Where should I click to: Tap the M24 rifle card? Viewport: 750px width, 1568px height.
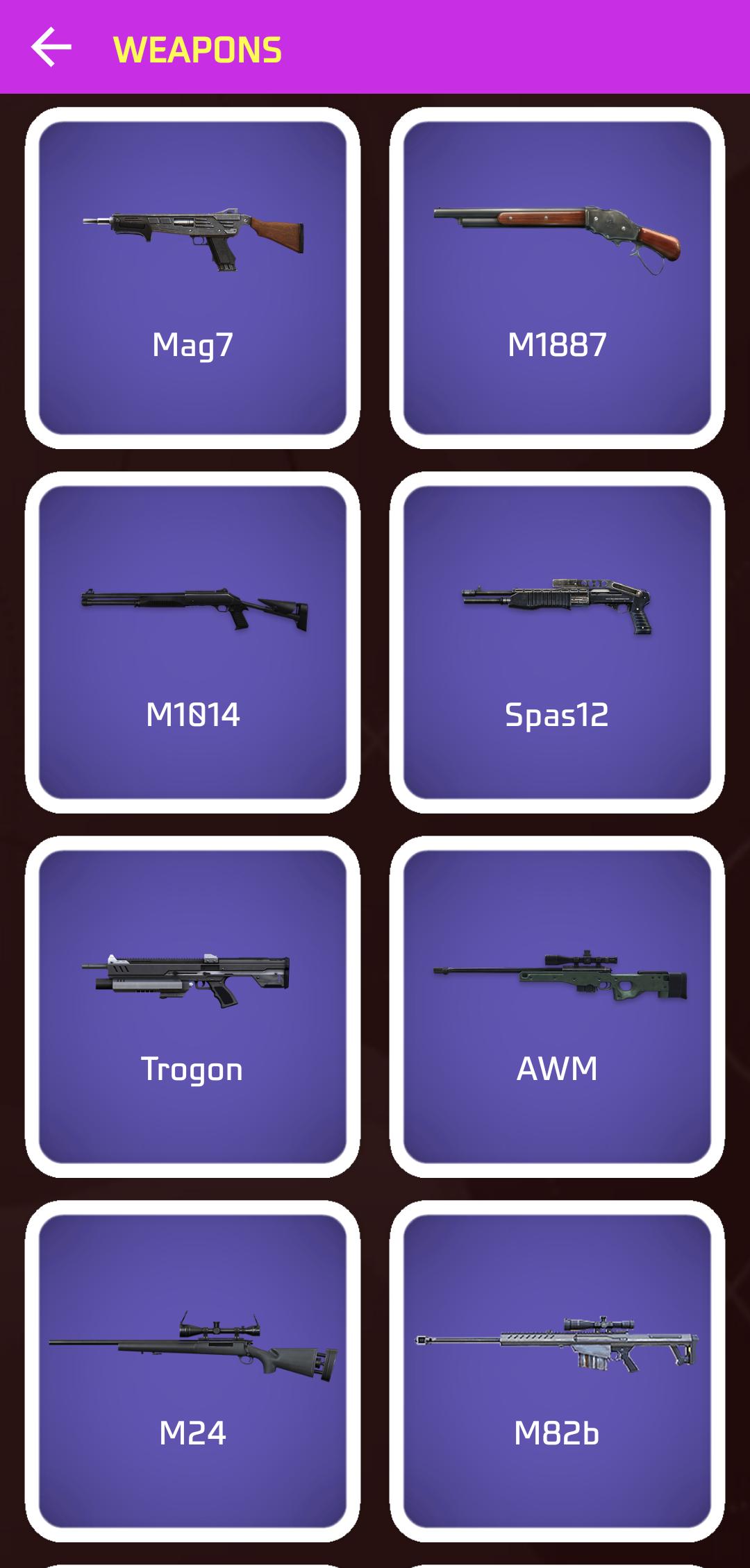pyautogui.click(x=192, y=1372)
